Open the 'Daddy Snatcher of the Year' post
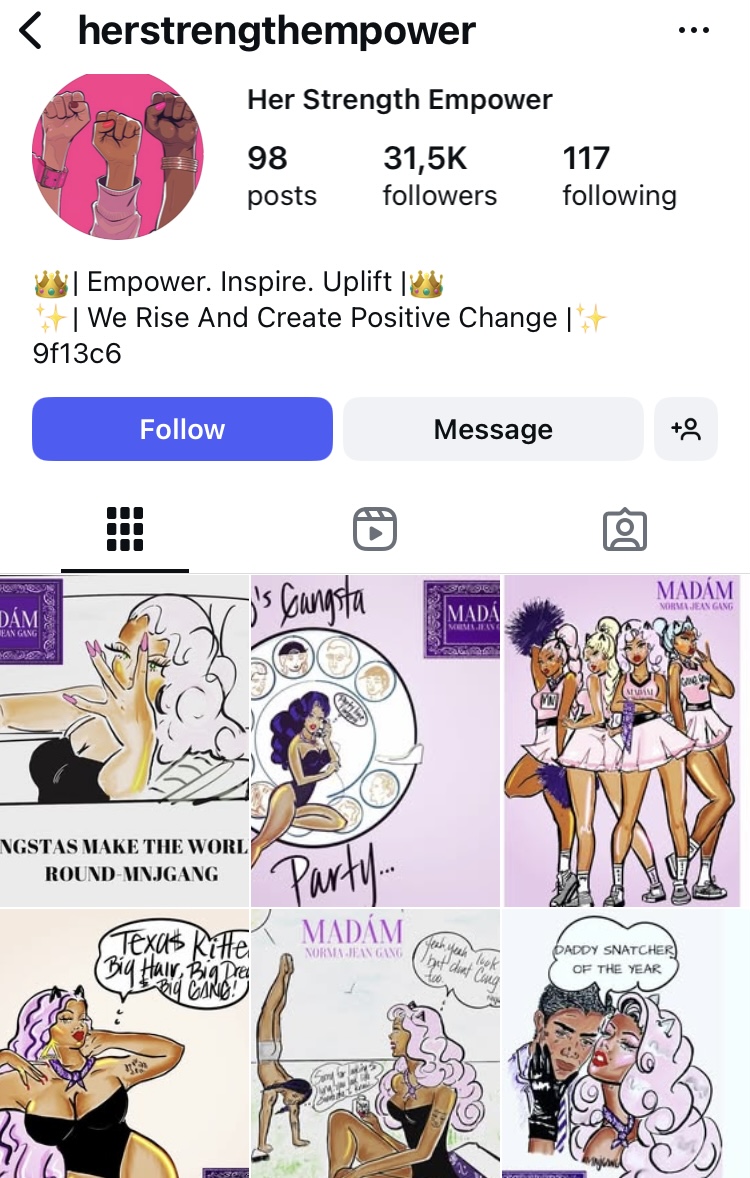 point(627,1044)
